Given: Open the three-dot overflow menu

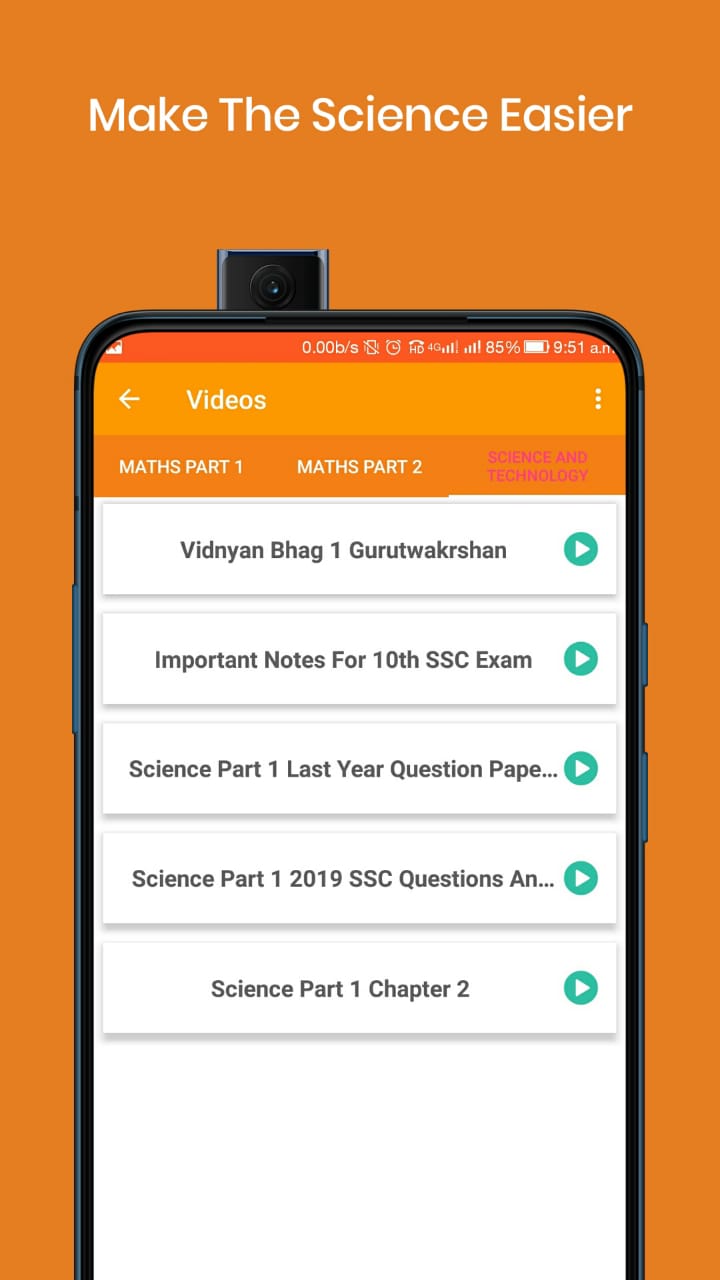Looking at the screenshot, I should click(x=598, y=399).
